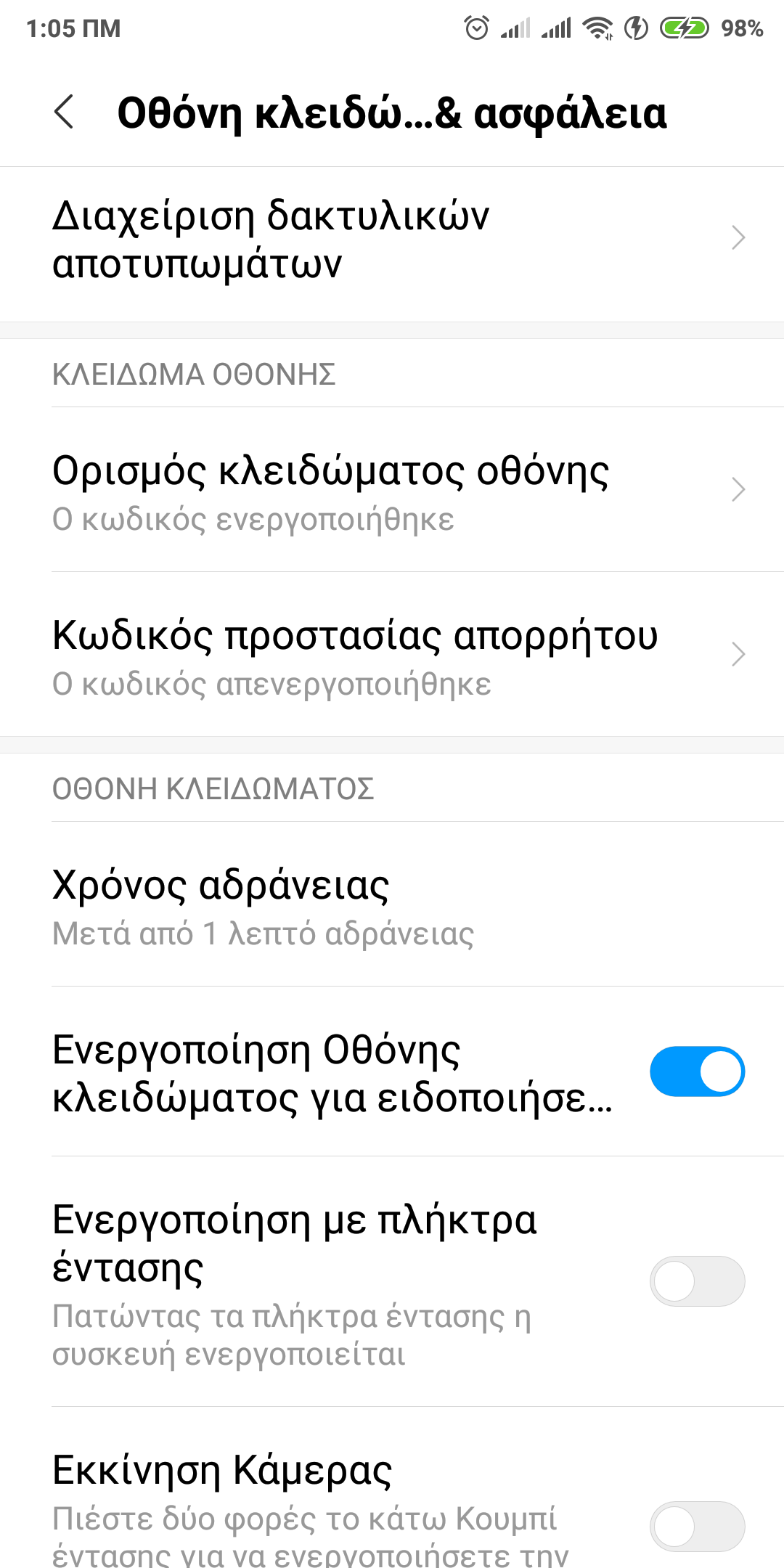Enable Ενεργοποίηση με πλήκτρα έντασης
This screenshot has width=784, height=1568.
[x=697, y=1281]
